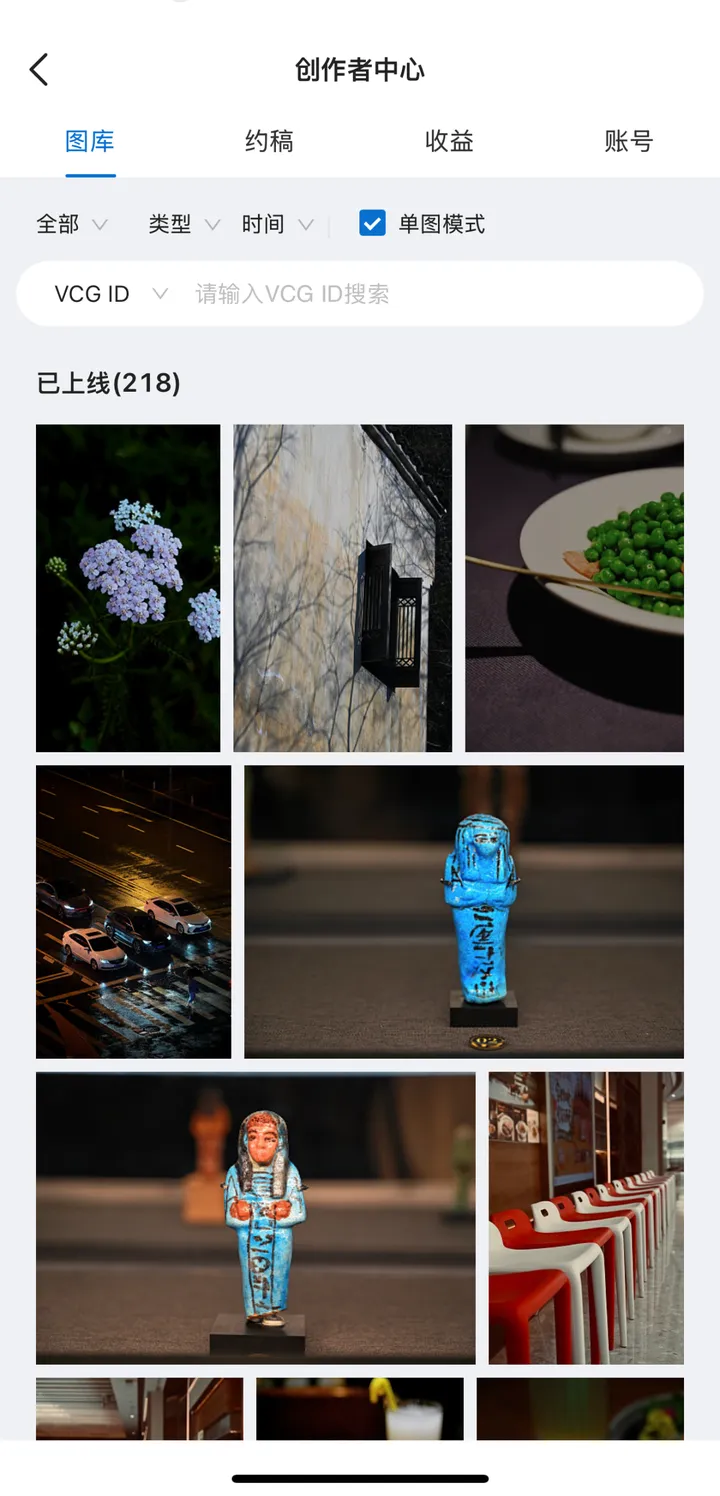
Task: Go back from 创作者中心
Action: click(x=39, y=70)
